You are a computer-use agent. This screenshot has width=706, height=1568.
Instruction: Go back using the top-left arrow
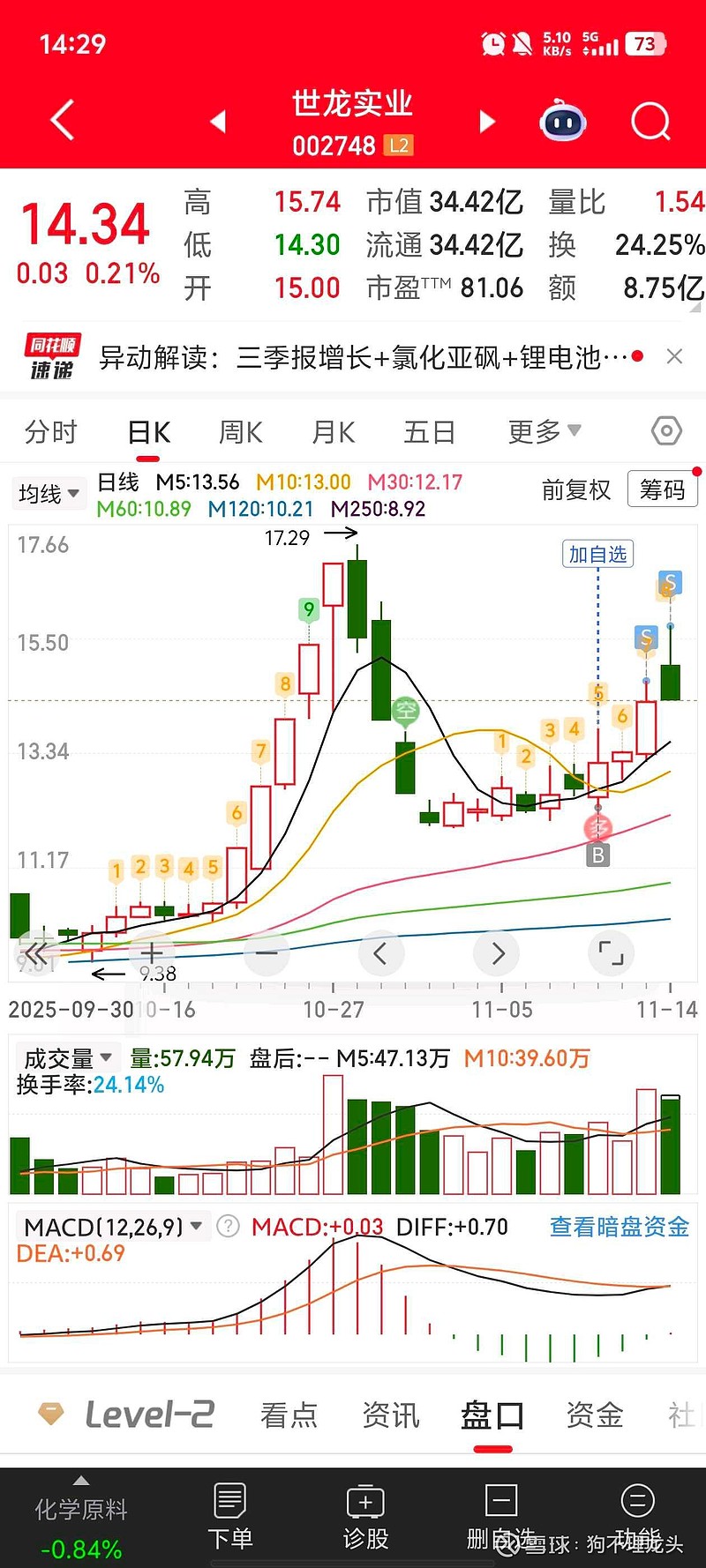point(63,121)
